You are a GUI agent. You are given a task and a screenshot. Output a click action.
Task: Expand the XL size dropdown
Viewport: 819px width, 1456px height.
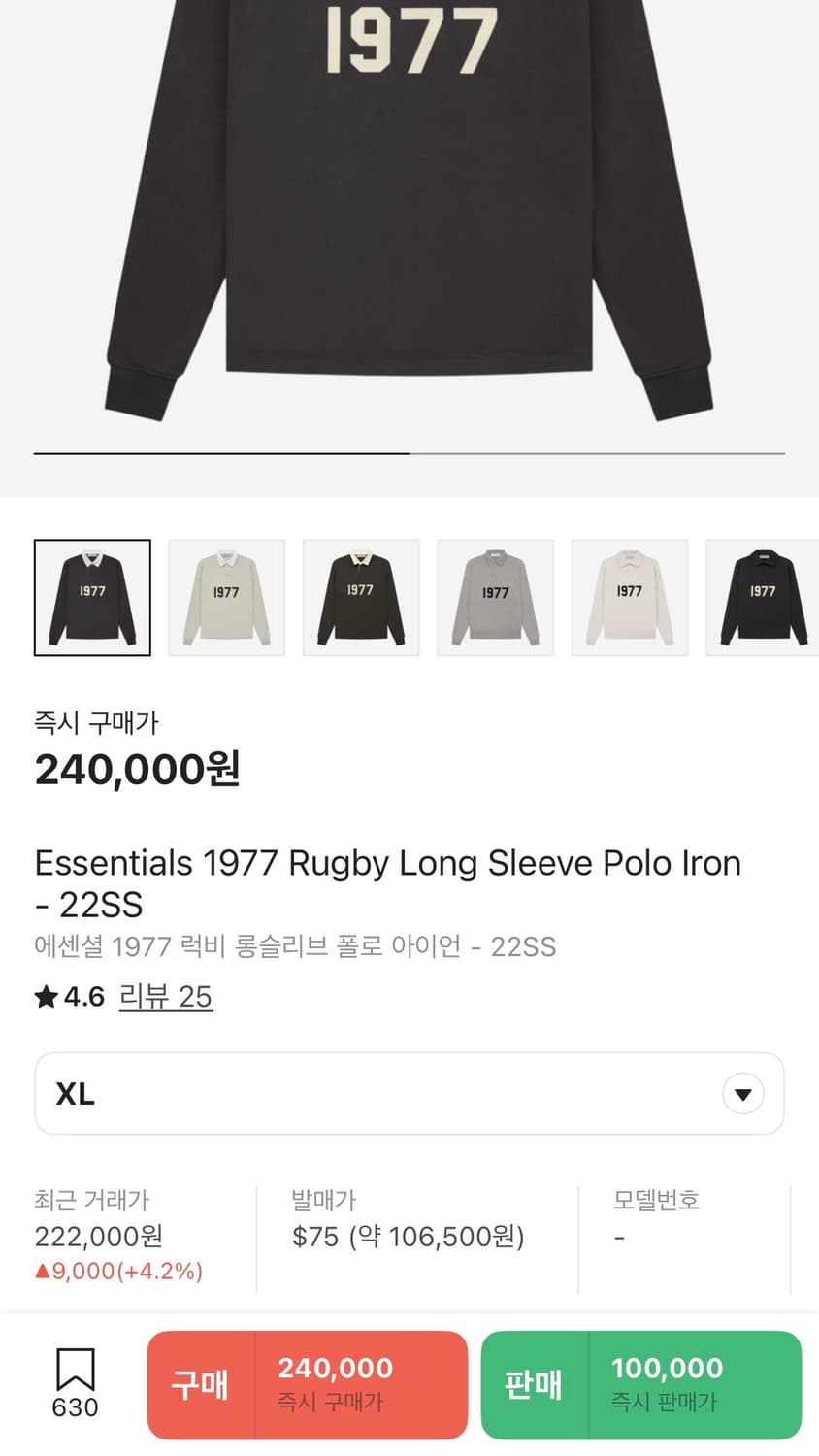pyautogui.click(x=409, y=1094)
